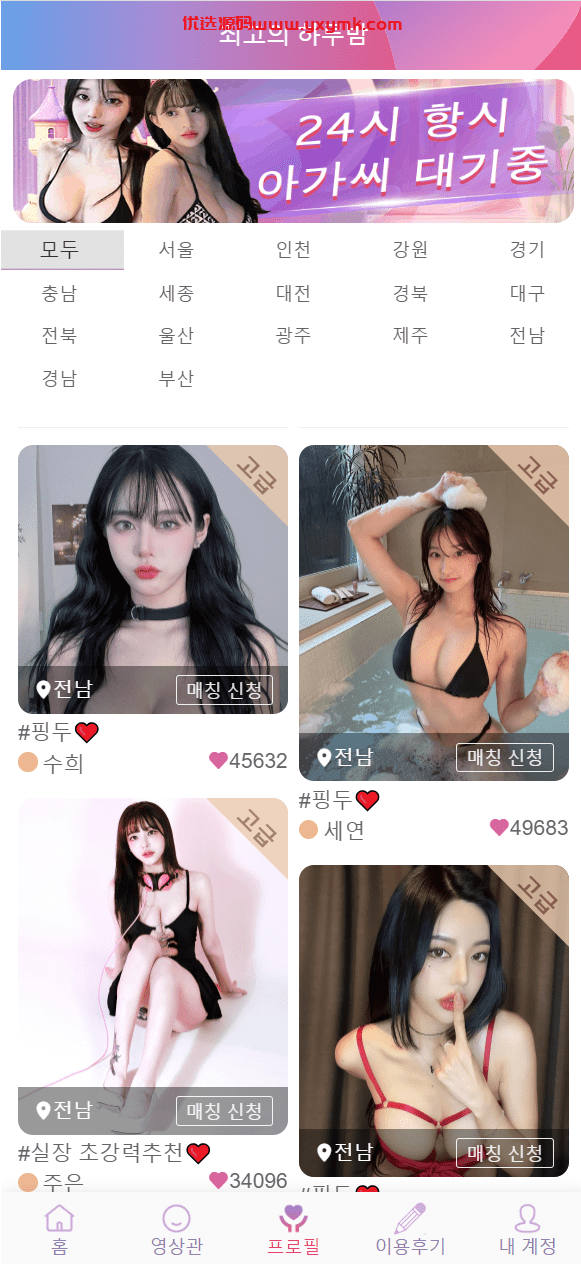Select the 인천 region filter
Screen dimensions: 581x1264
click(293, 250)
